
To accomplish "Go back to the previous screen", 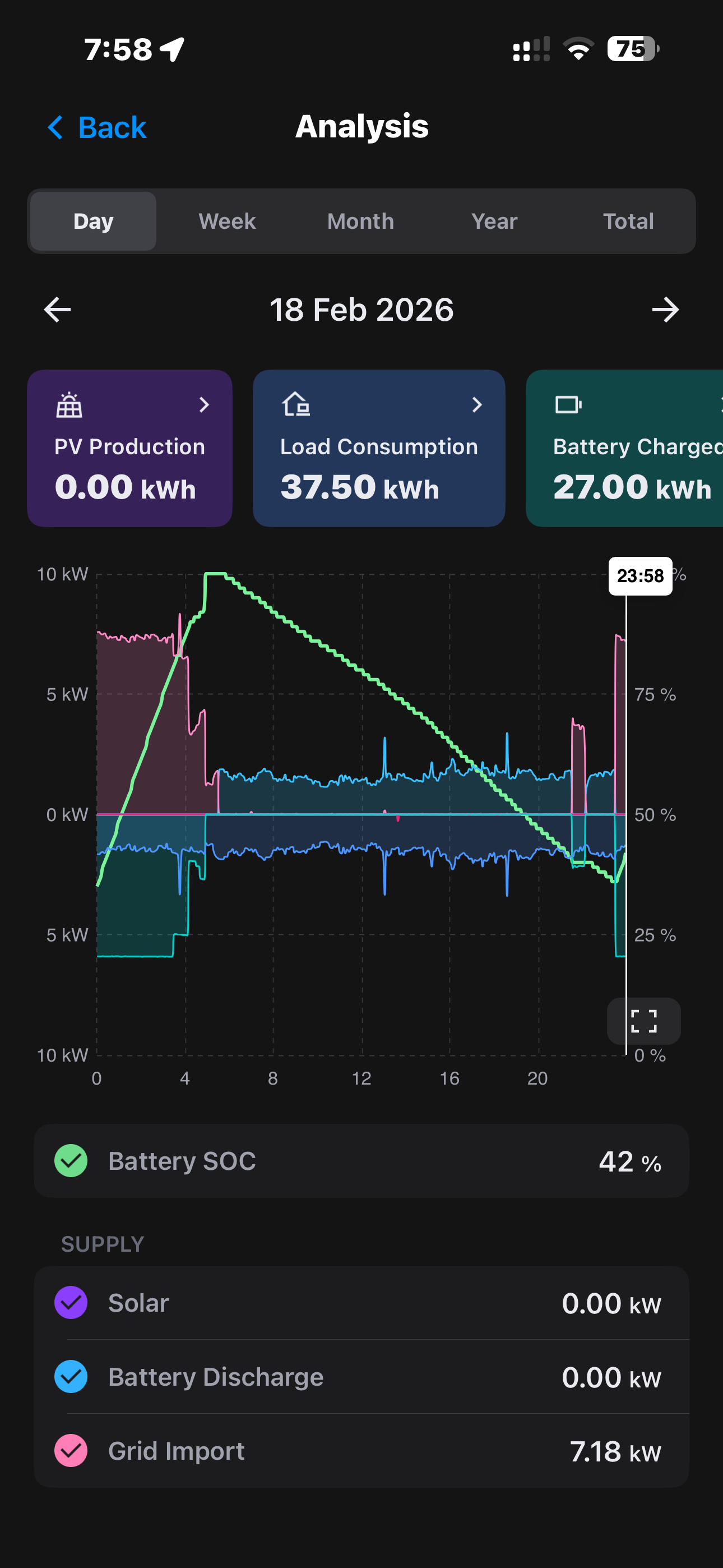I will [x=98, y=128].
